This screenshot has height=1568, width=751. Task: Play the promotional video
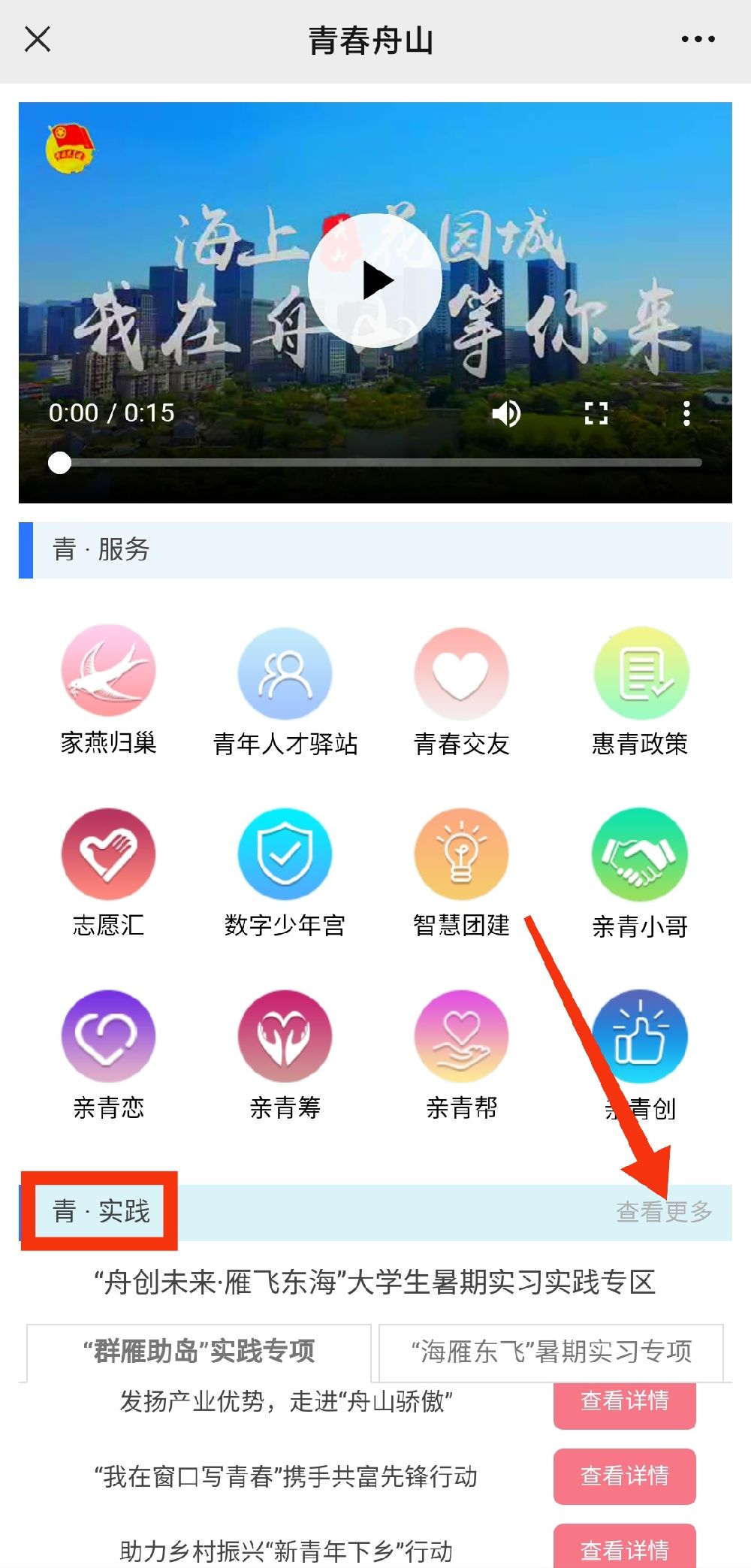(375, 281)
